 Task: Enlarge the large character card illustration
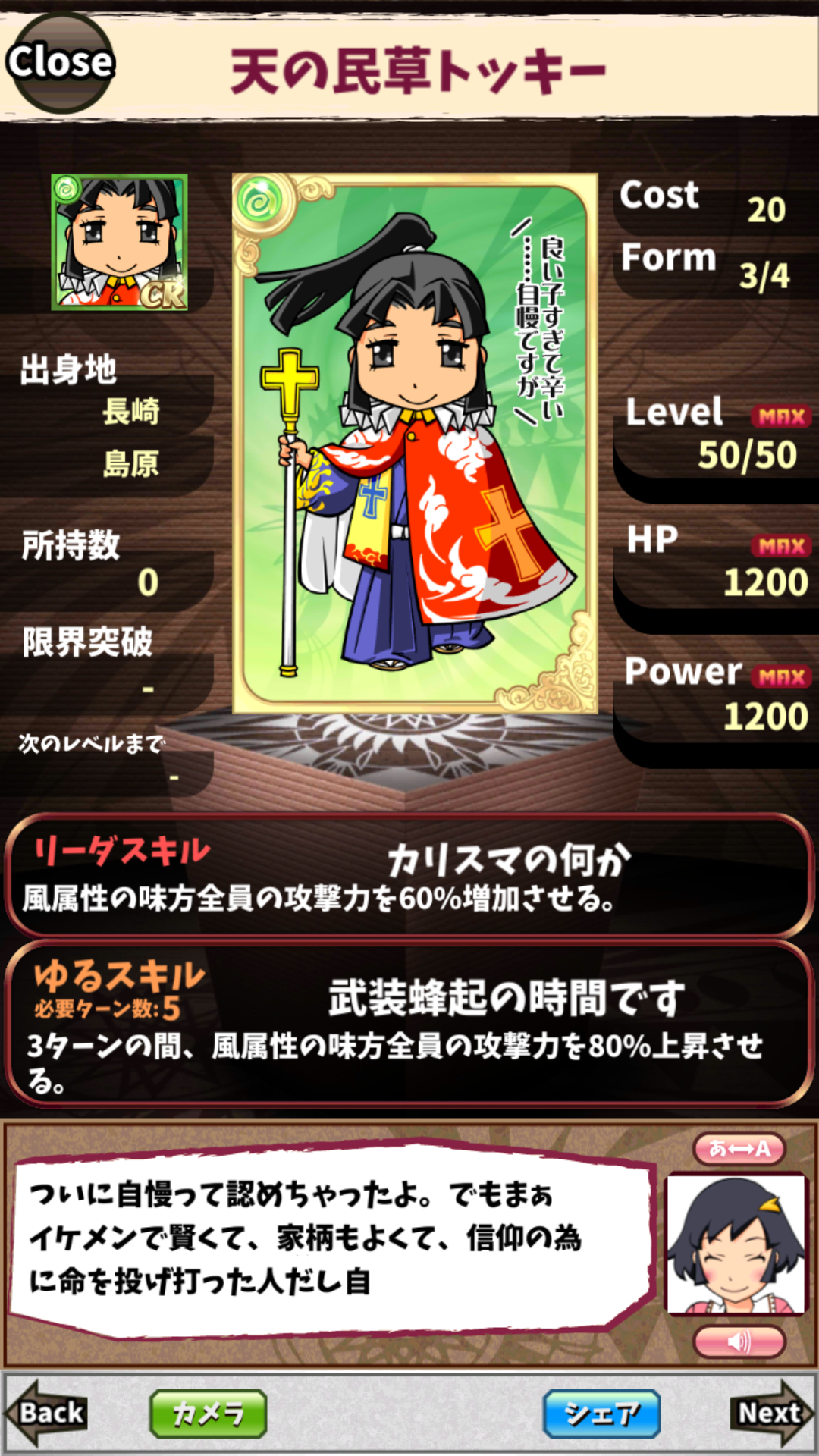point(414,444)
